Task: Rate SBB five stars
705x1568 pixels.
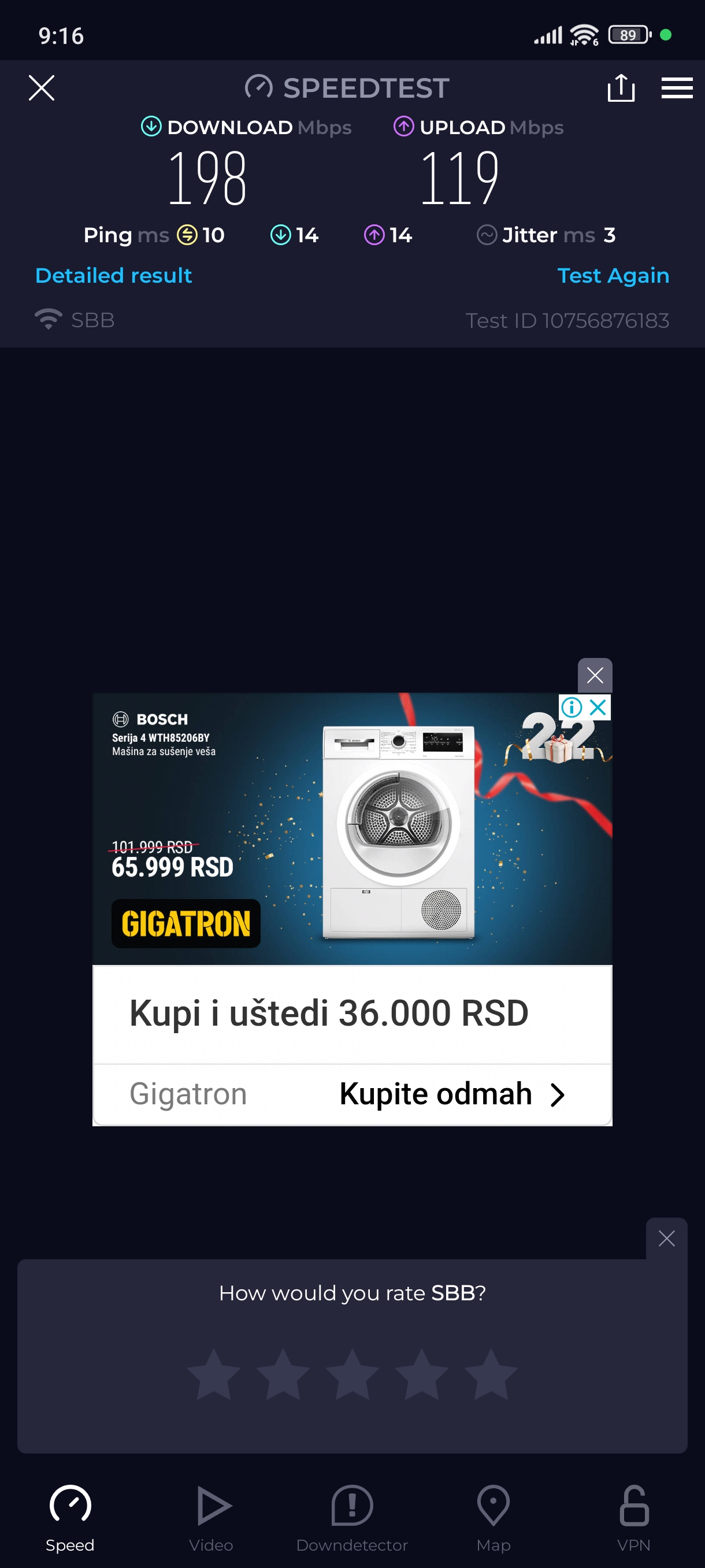Action: point(490,1374)
